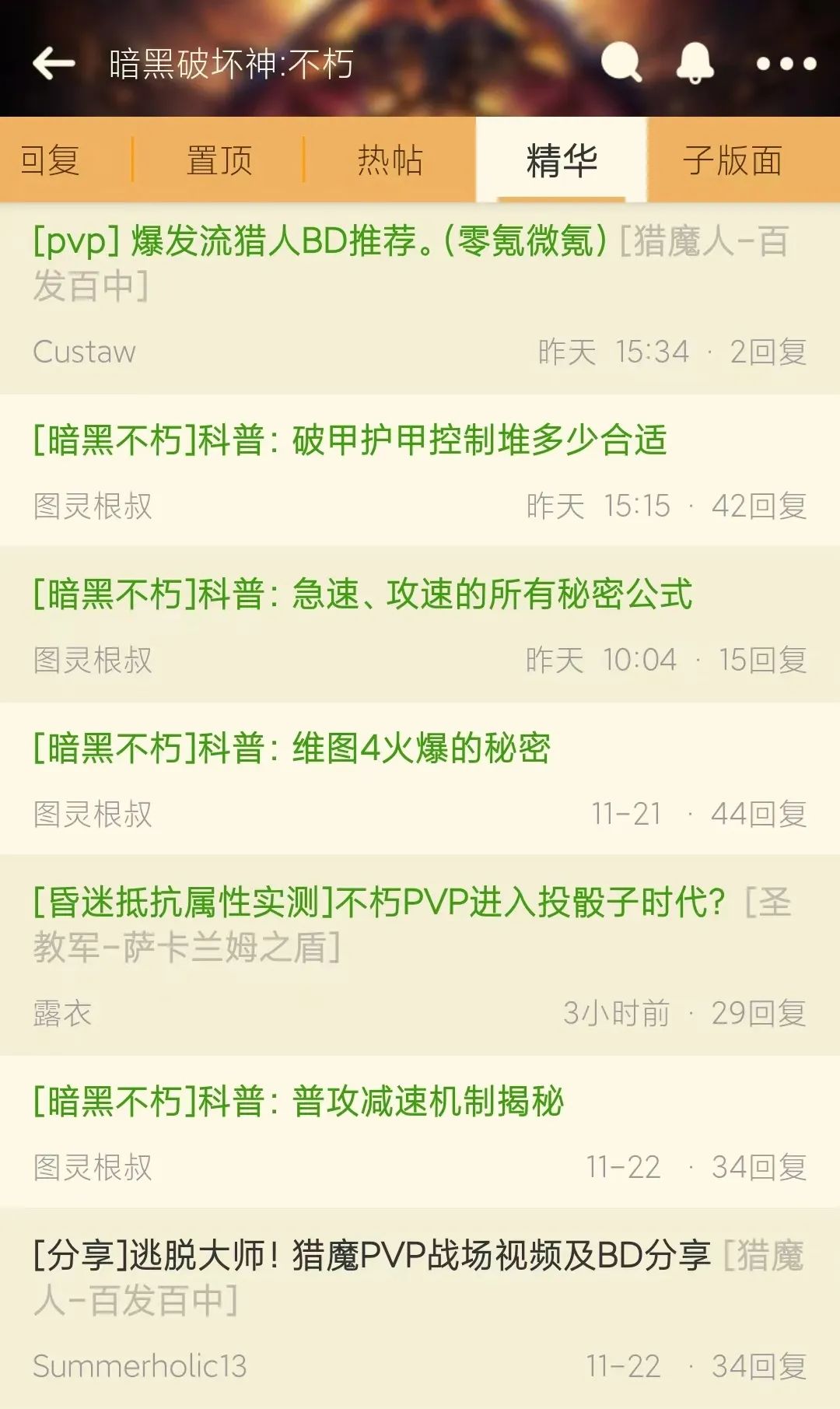Open the notifications bell

(x=695, y=62)
